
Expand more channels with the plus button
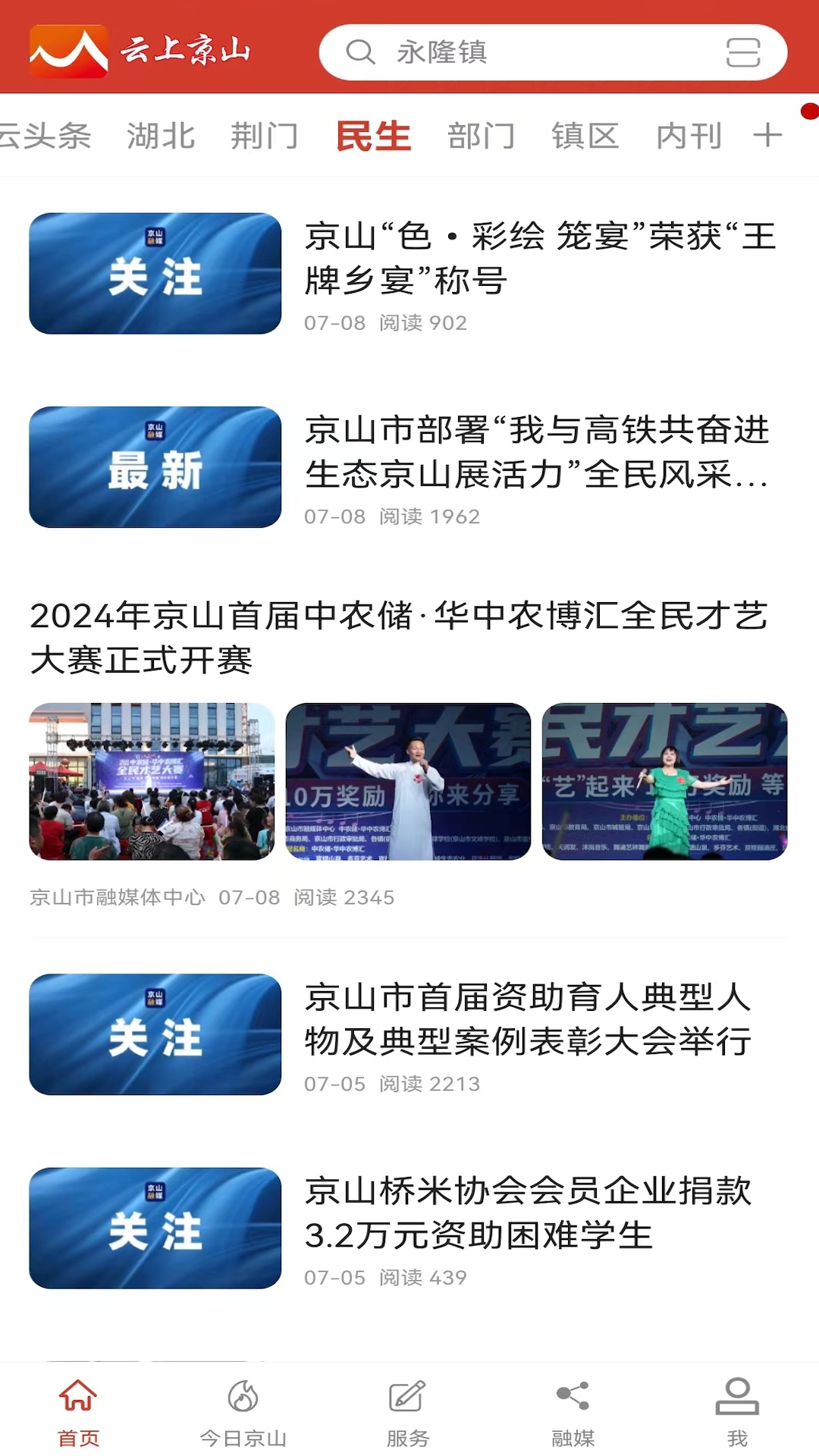coord(767,135)
